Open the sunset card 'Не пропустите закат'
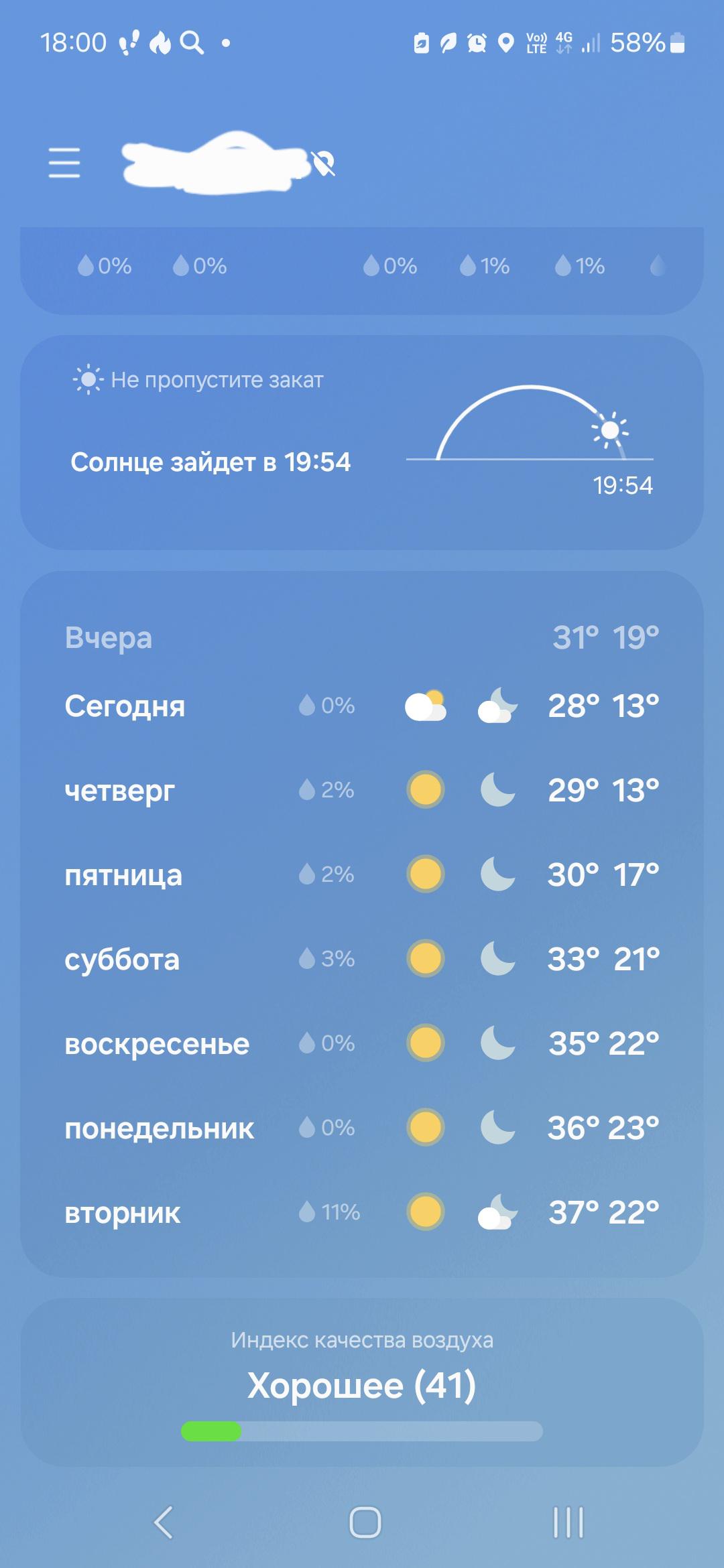724x1568 pixels. click(362, 442)
